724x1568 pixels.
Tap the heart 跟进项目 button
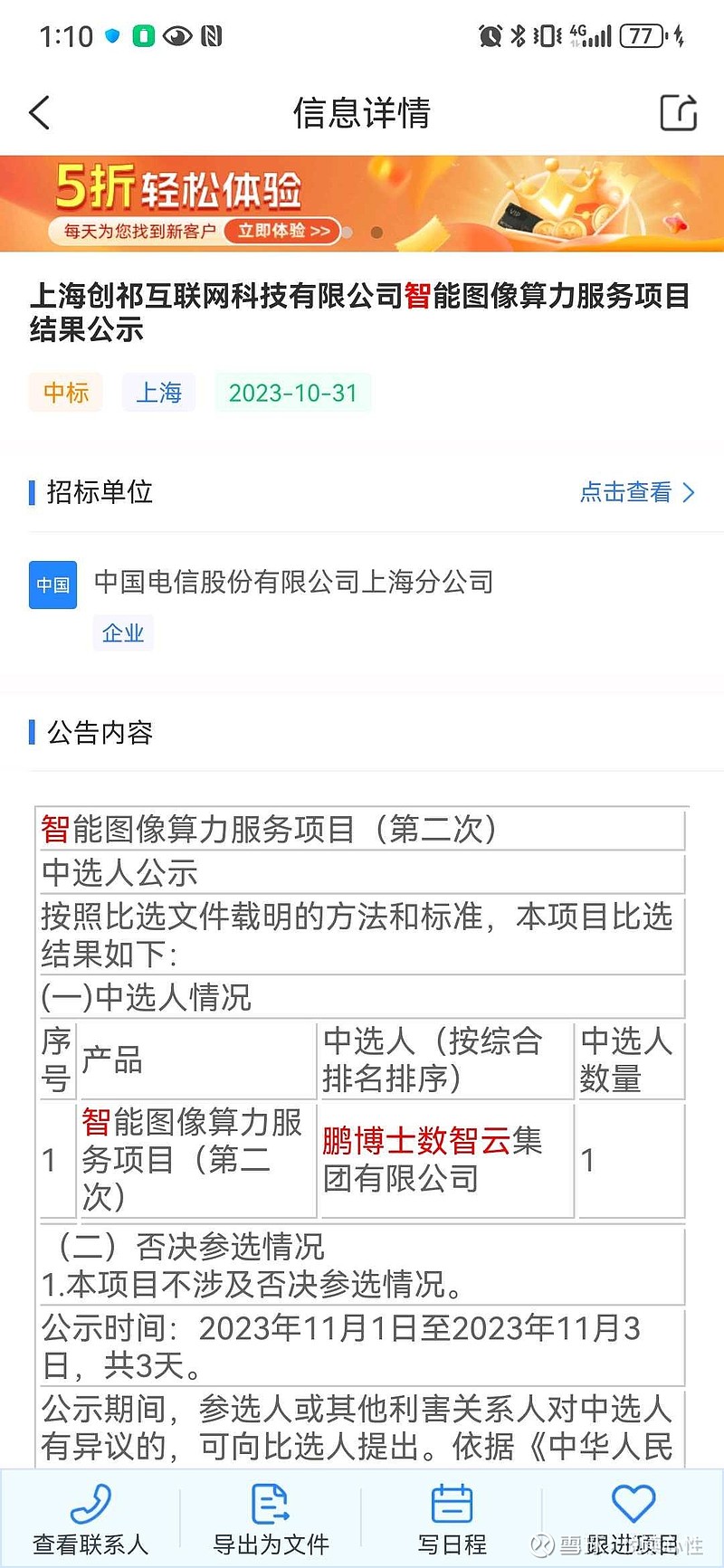[x=633, y=1520]
